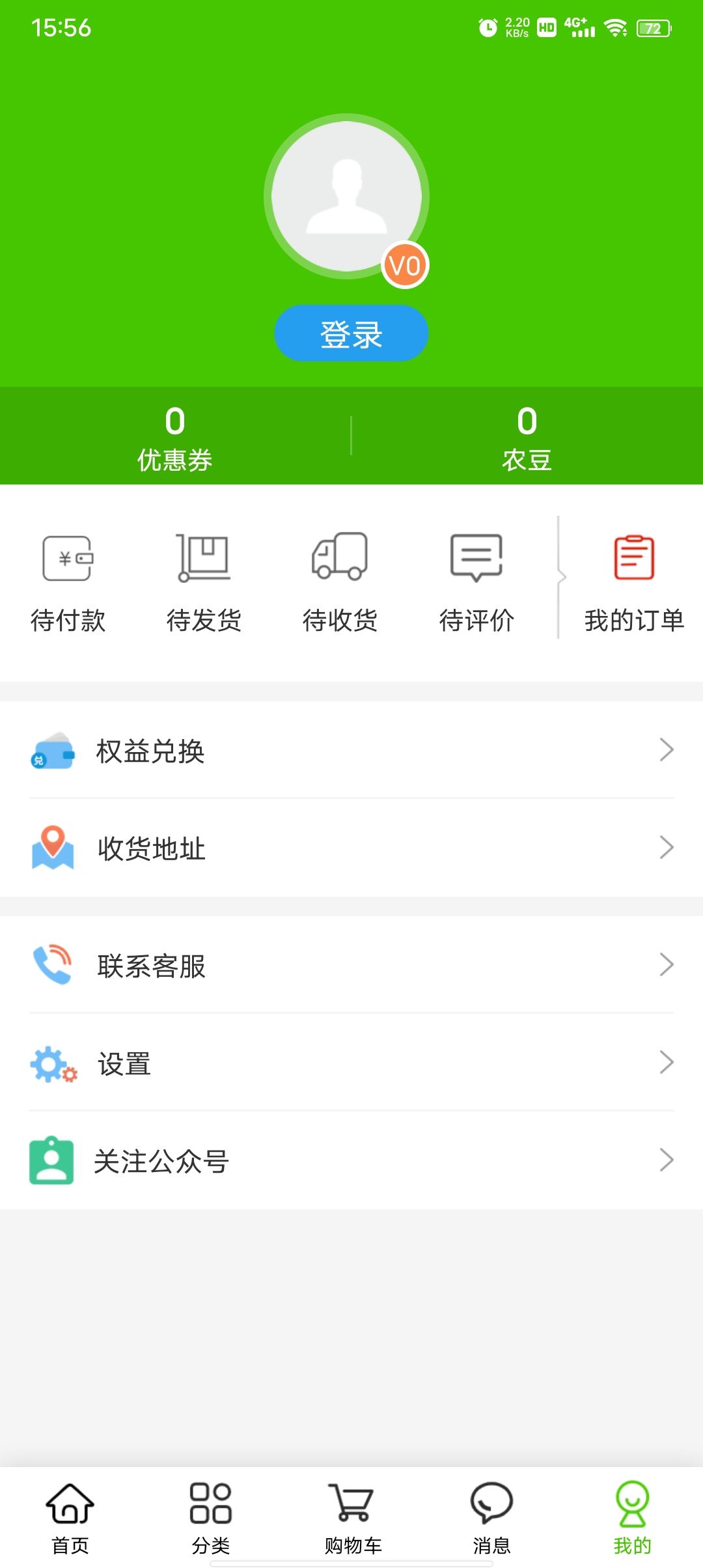
Task: Click the 权益兑换 wallet icon
Action: pos(53,750)
